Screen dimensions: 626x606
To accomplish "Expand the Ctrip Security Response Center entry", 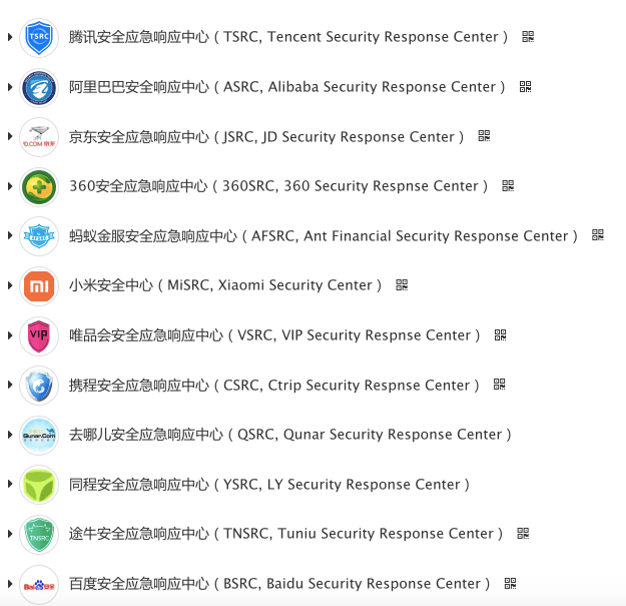I will [9, 385].
